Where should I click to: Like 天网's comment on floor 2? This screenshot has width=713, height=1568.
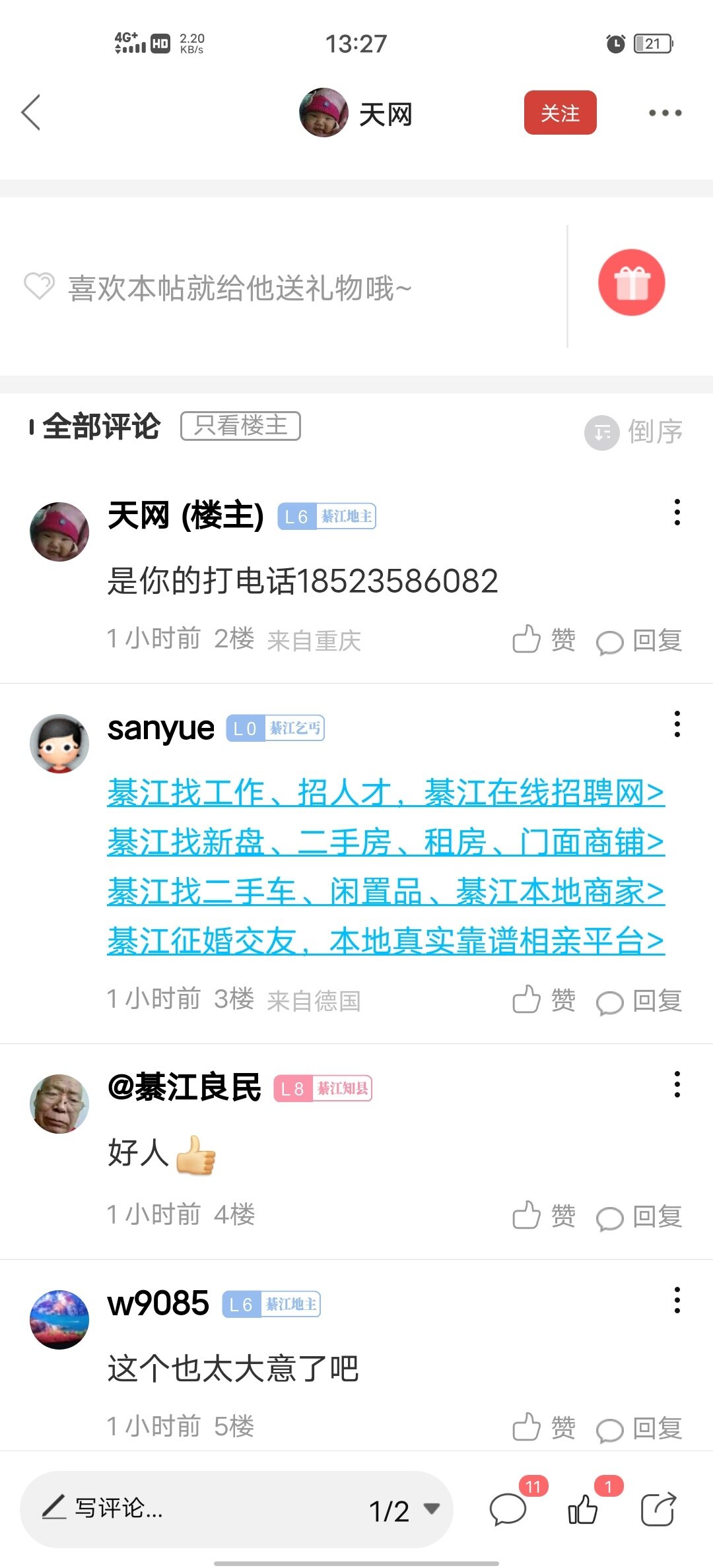pos(544,639)
